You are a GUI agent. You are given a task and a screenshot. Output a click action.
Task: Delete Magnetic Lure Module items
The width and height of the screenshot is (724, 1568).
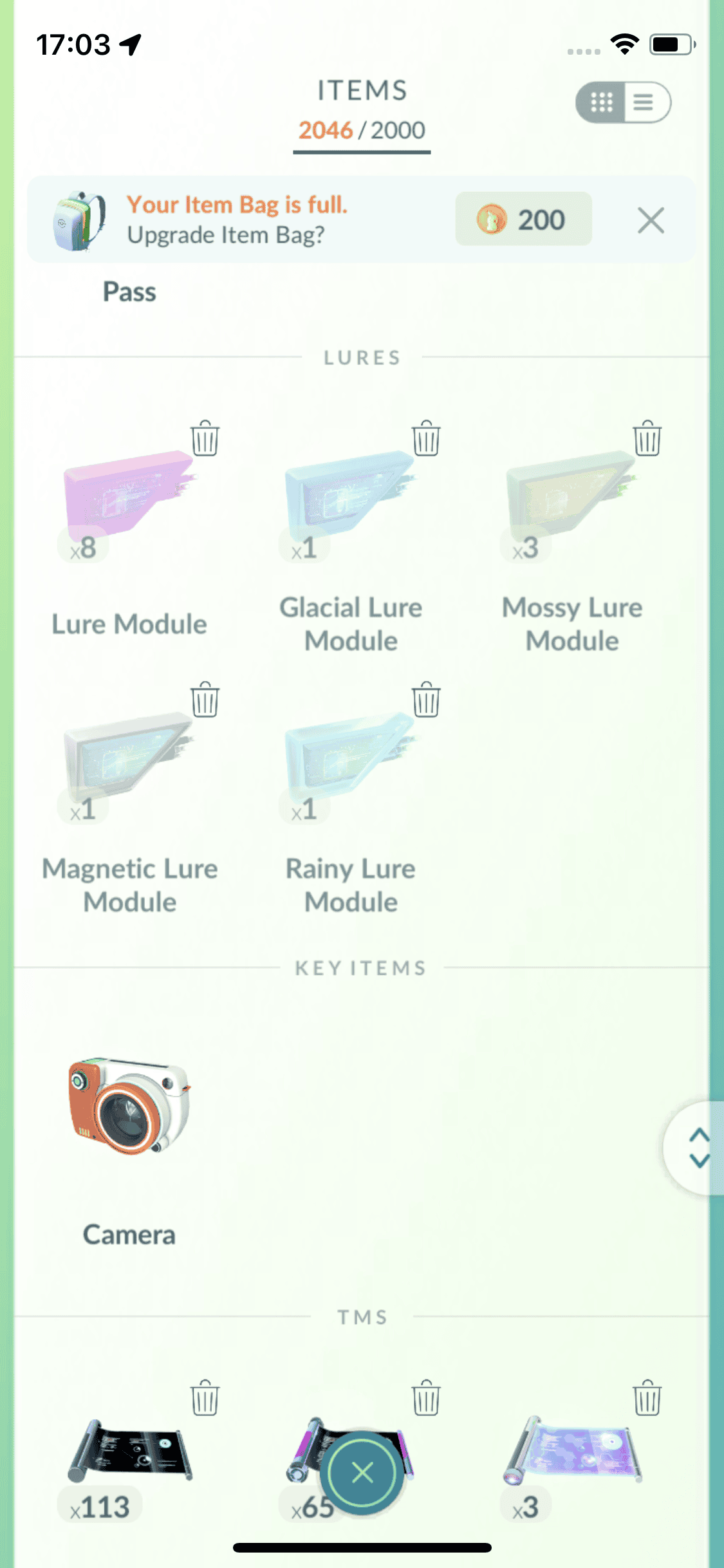pyautogui.click(x=205, y=700)
